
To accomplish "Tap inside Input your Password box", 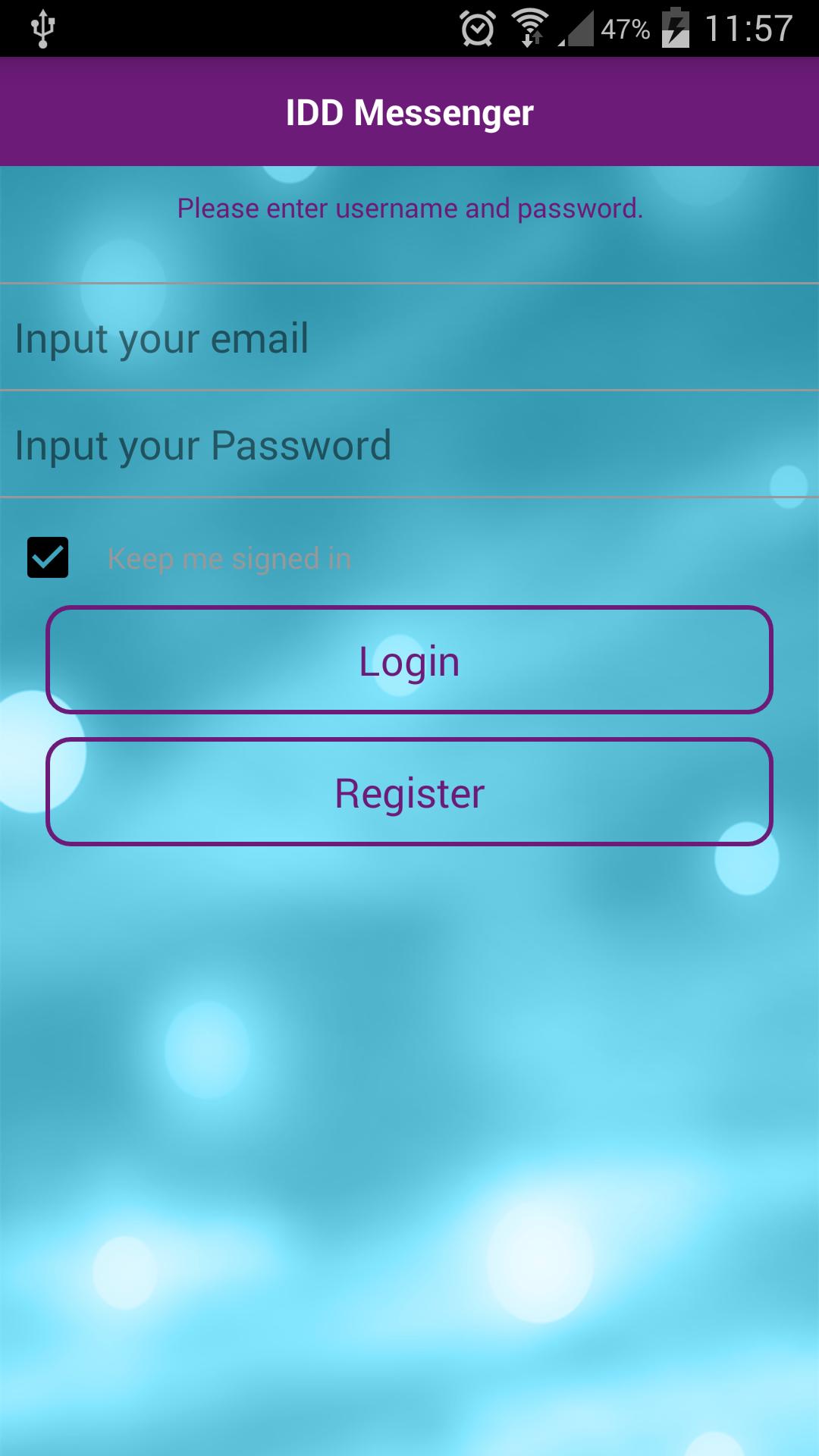I will coord(409,446).
